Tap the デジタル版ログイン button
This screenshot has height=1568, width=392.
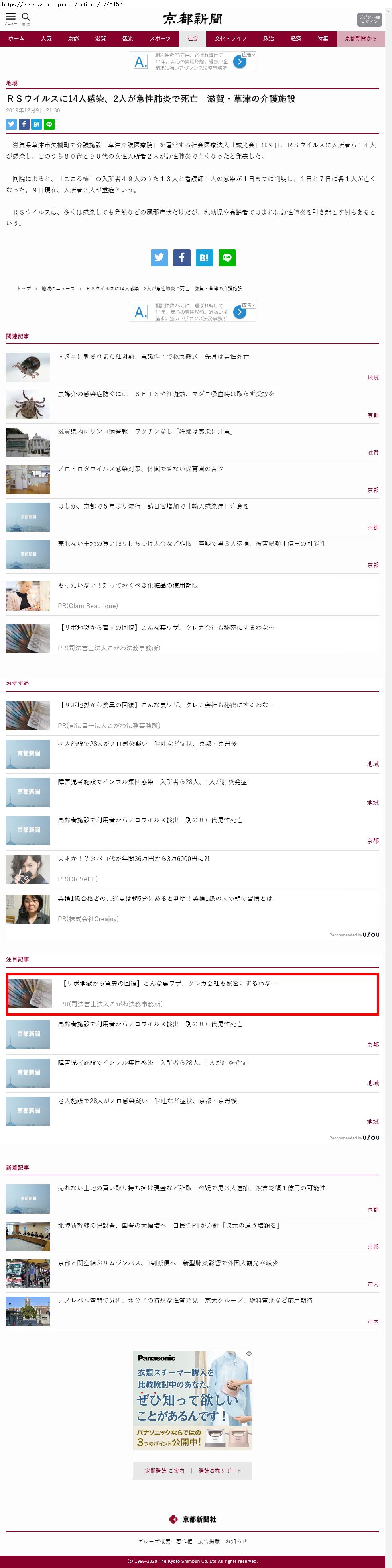click(369, 20)
